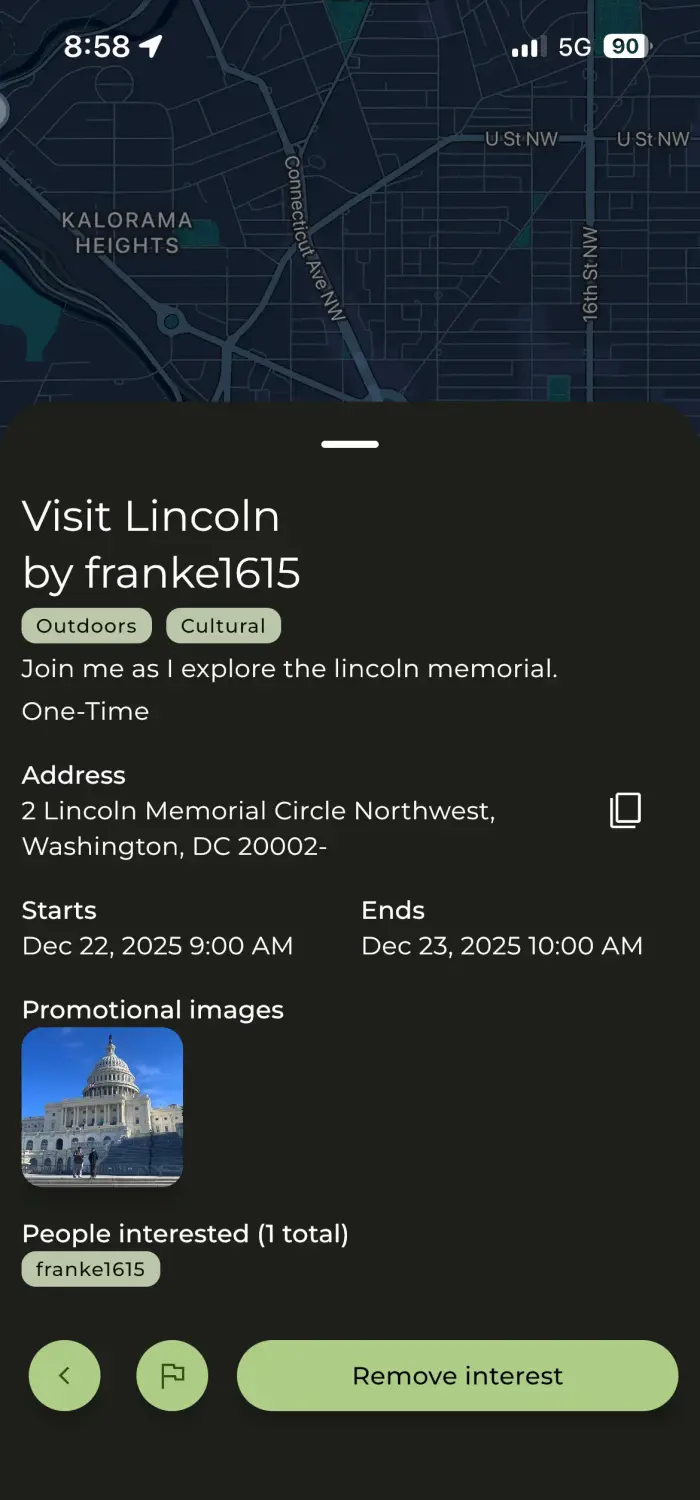Tap the sheet drag handle
This screenshot has height=1500, width=700.
[350, 444]
